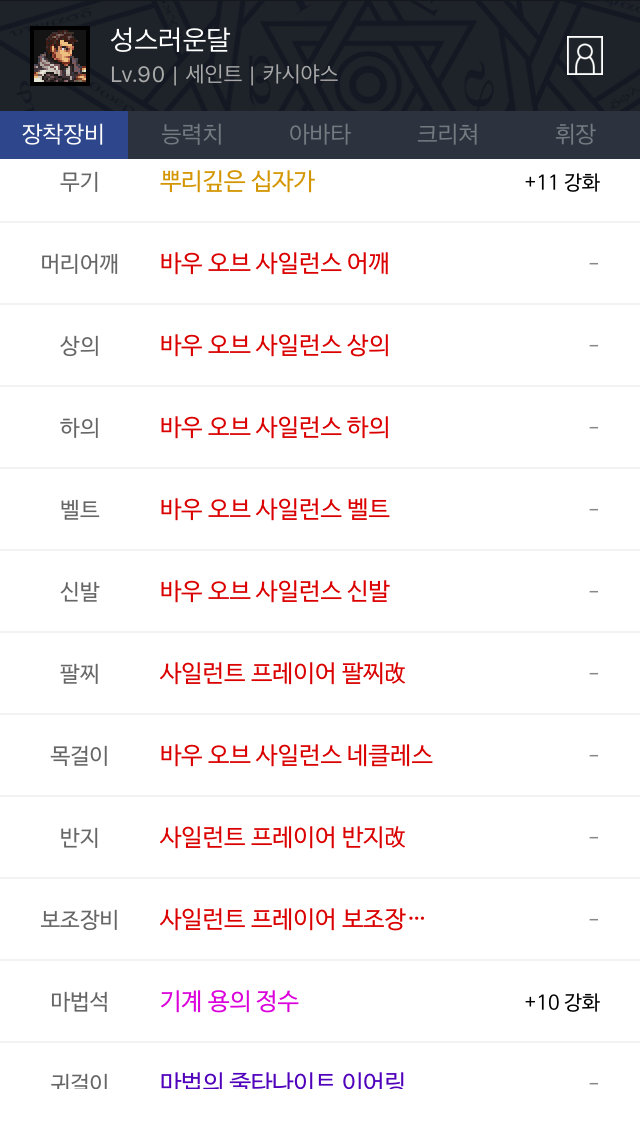Tap the 성스러운달 character avatar
The image size is (640, 1136).
tap(59, 56)
